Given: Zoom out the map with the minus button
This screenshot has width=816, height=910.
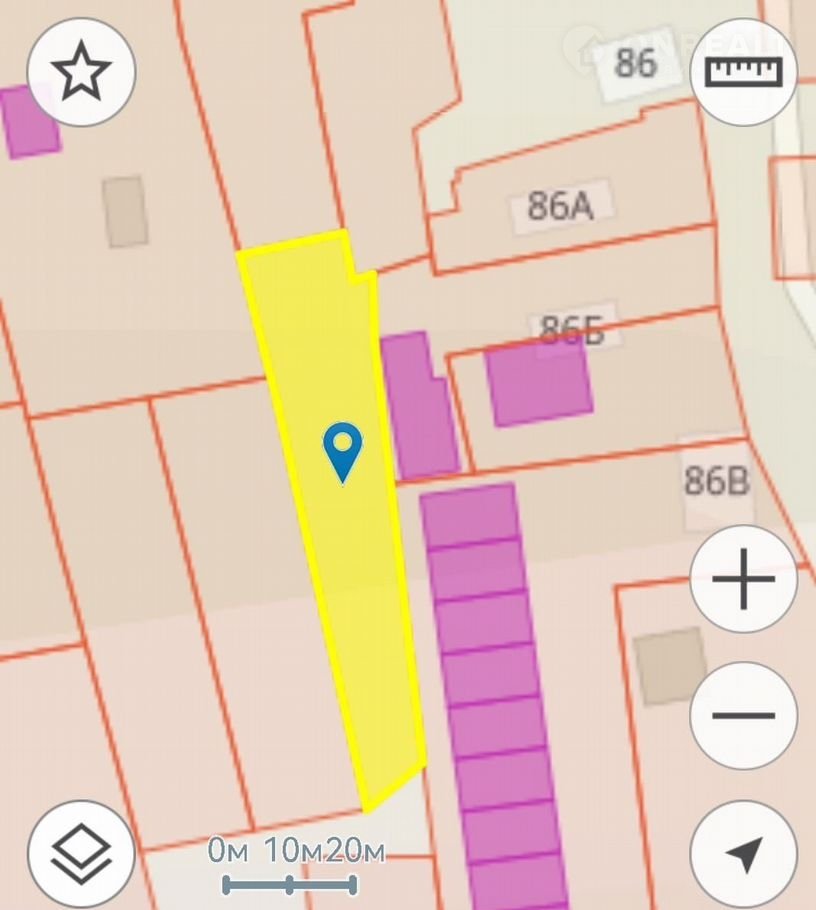Looking at the screenshot, I should click(x=743, y=715).
